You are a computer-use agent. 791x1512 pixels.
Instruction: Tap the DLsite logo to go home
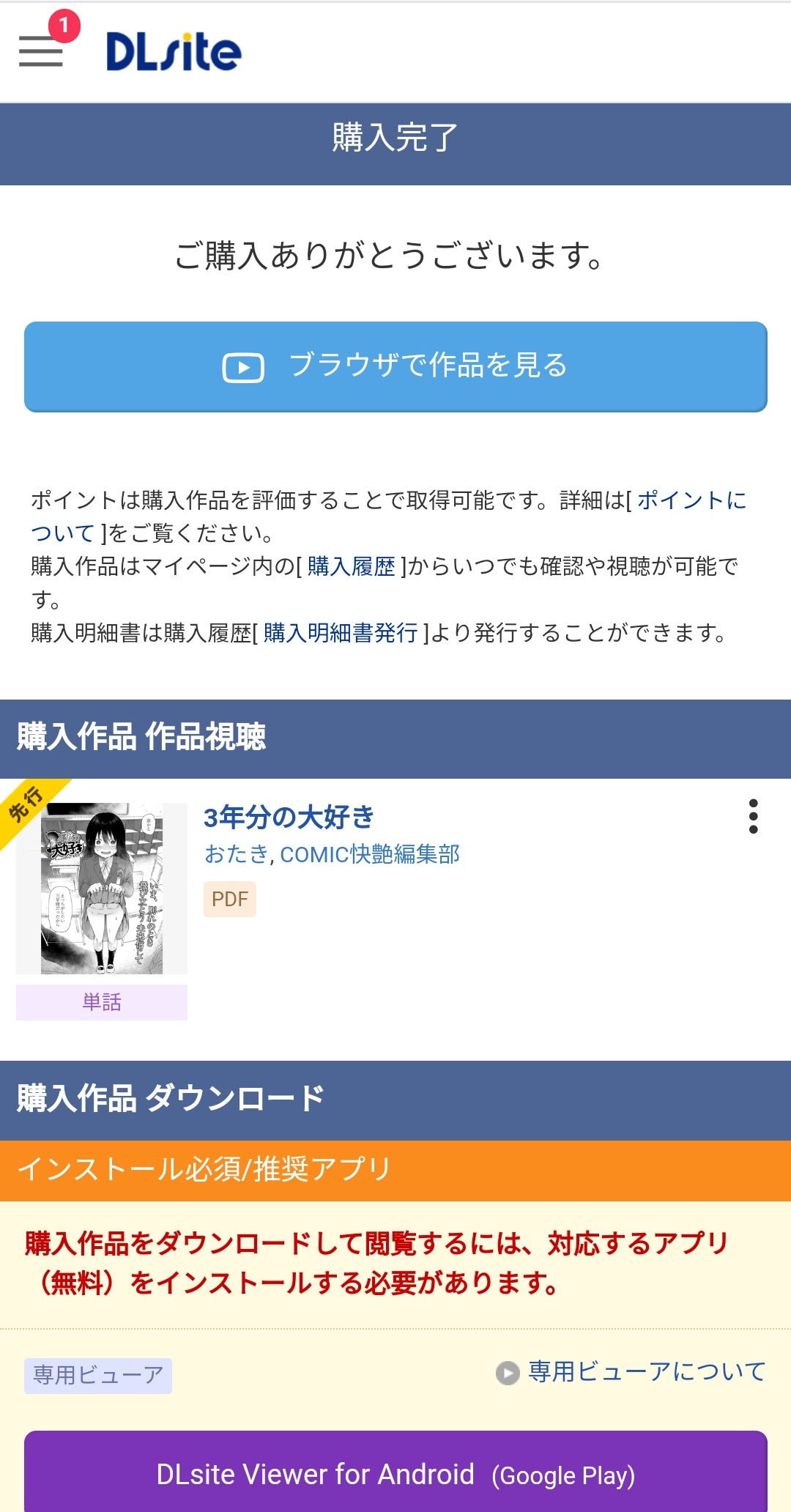pos(174,52)
